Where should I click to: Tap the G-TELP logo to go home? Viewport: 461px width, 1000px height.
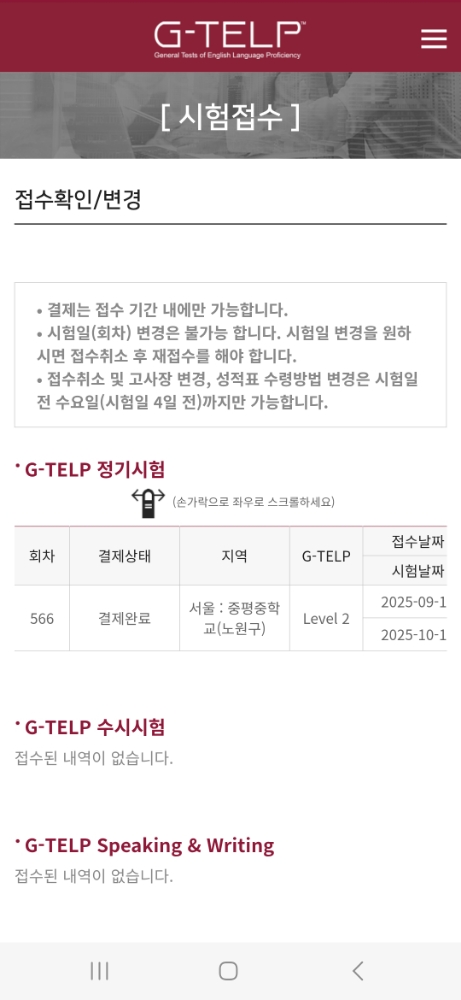[x=230, y=39]
